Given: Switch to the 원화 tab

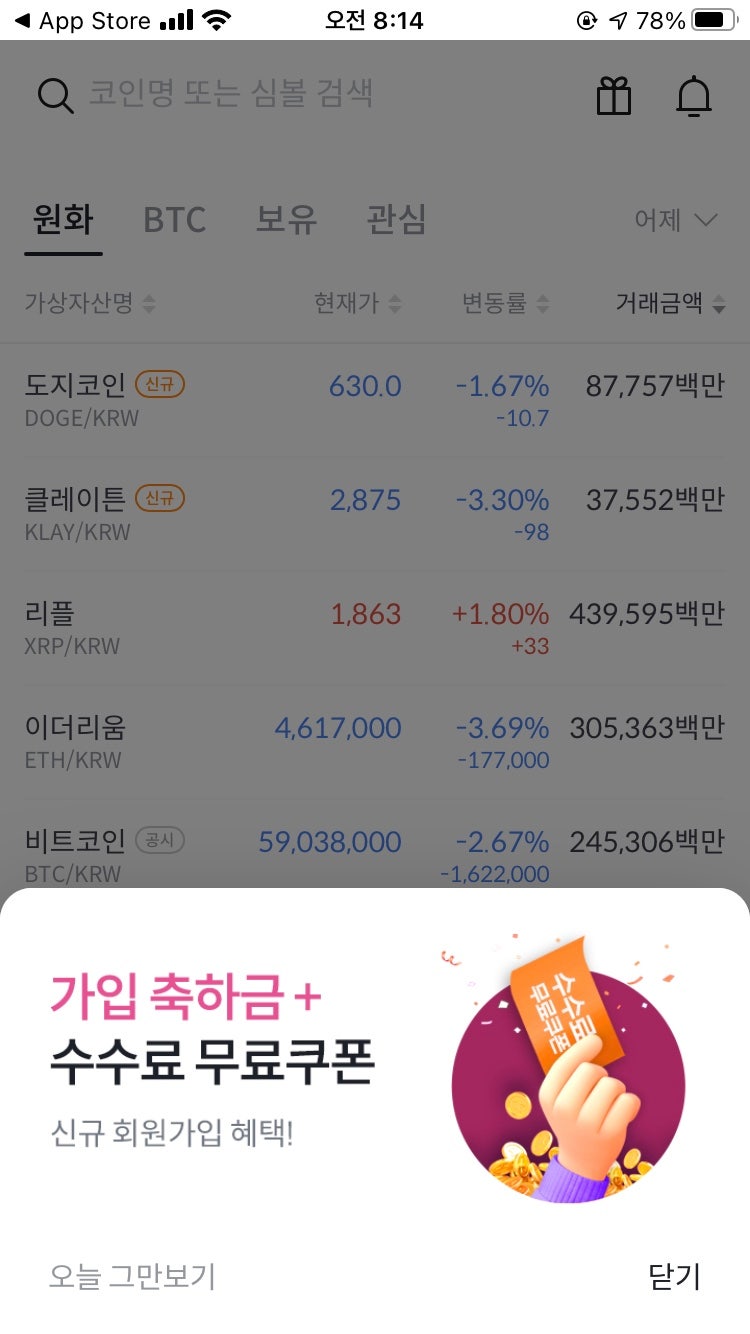Looking at the screenshot, I should (x=63, y=219).
